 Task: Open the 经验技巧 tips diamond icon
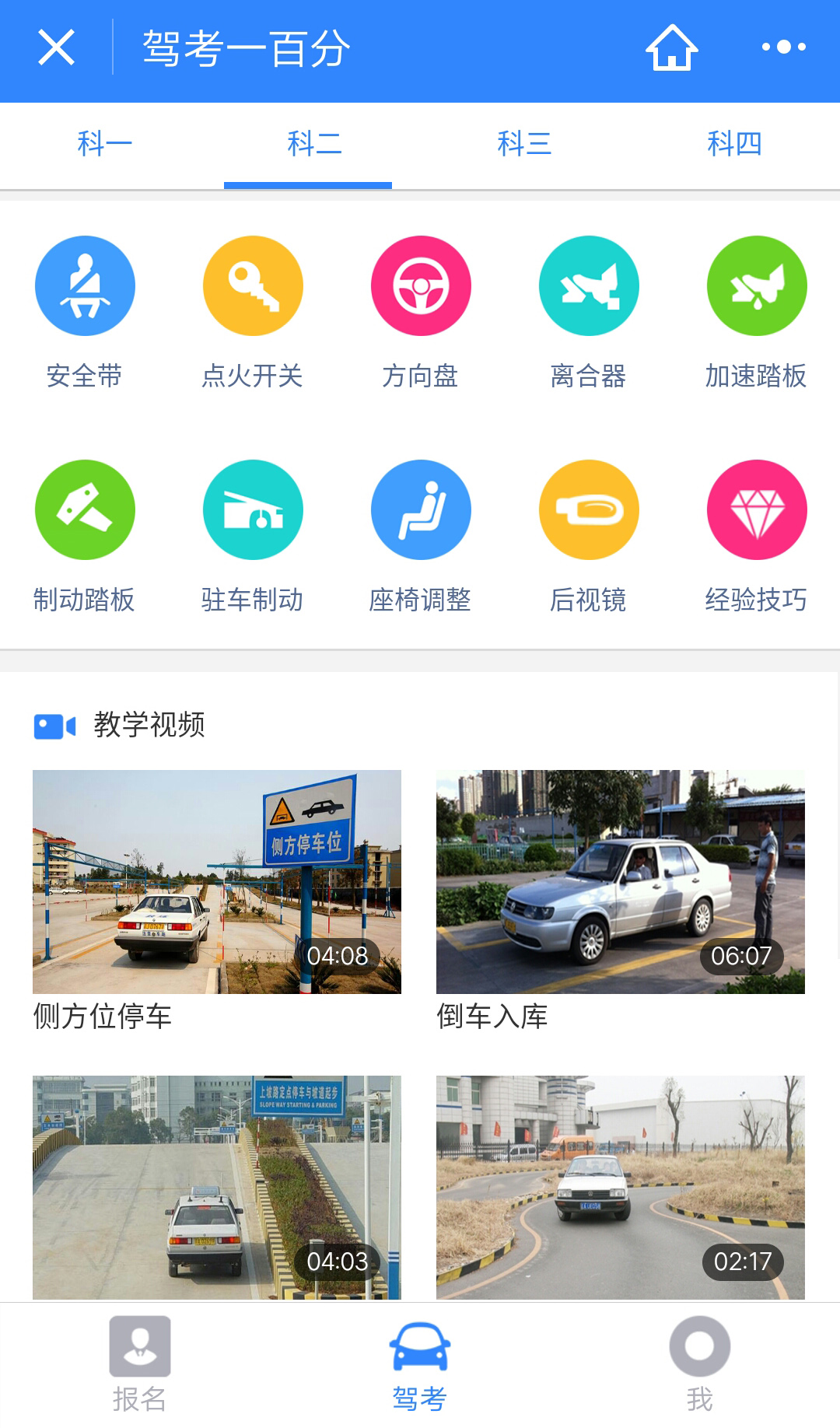(x=757, y=509)
